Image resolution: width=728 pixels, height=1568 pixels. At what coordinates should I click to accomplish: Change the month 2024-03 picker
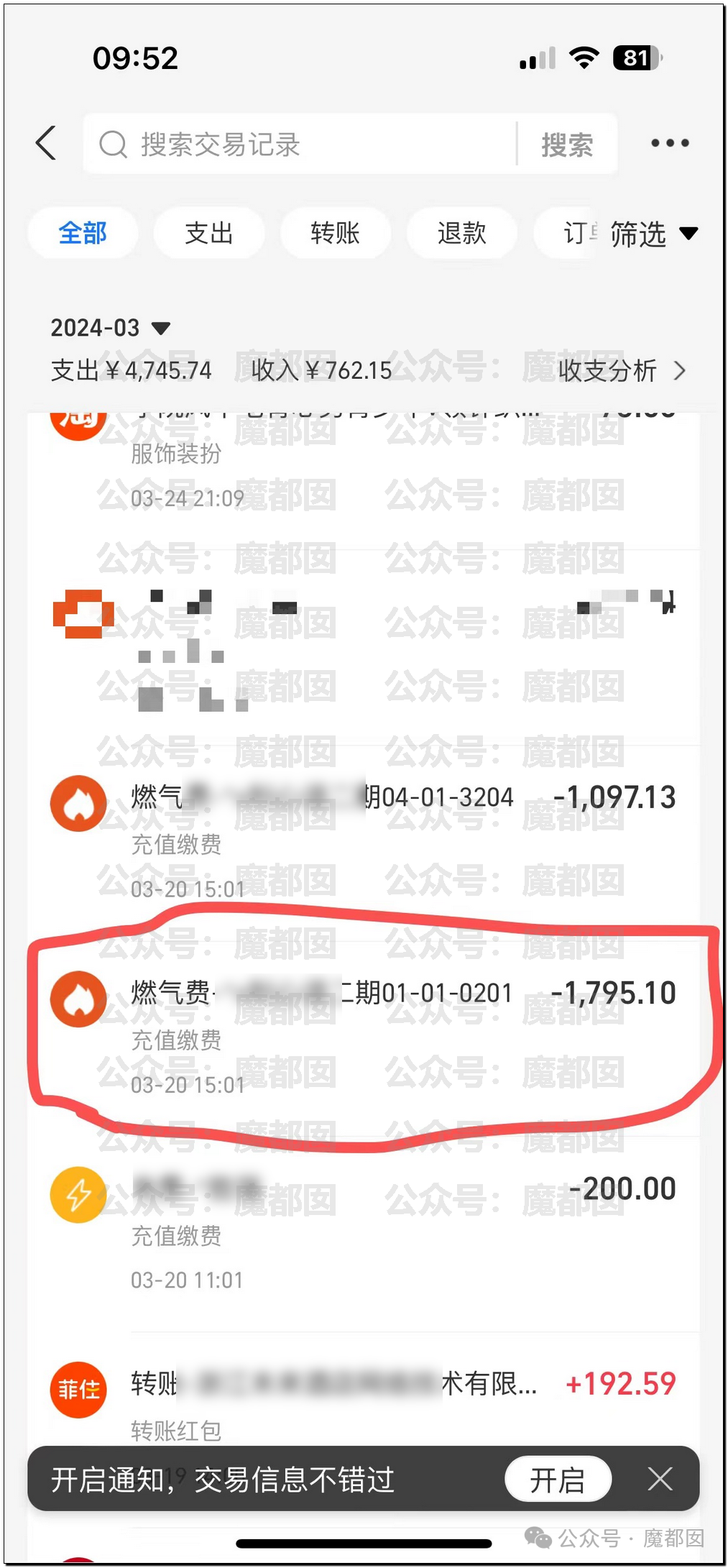point(110,328)
